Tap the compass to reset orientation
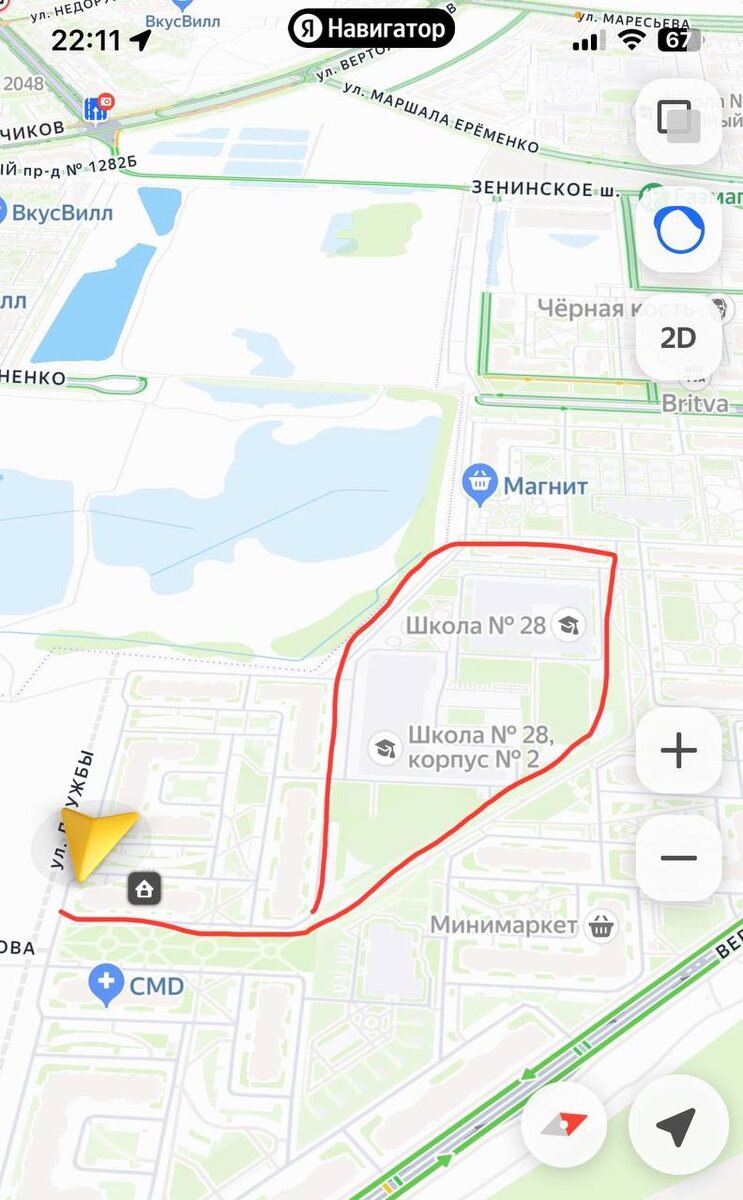 tap(565, 1125)
